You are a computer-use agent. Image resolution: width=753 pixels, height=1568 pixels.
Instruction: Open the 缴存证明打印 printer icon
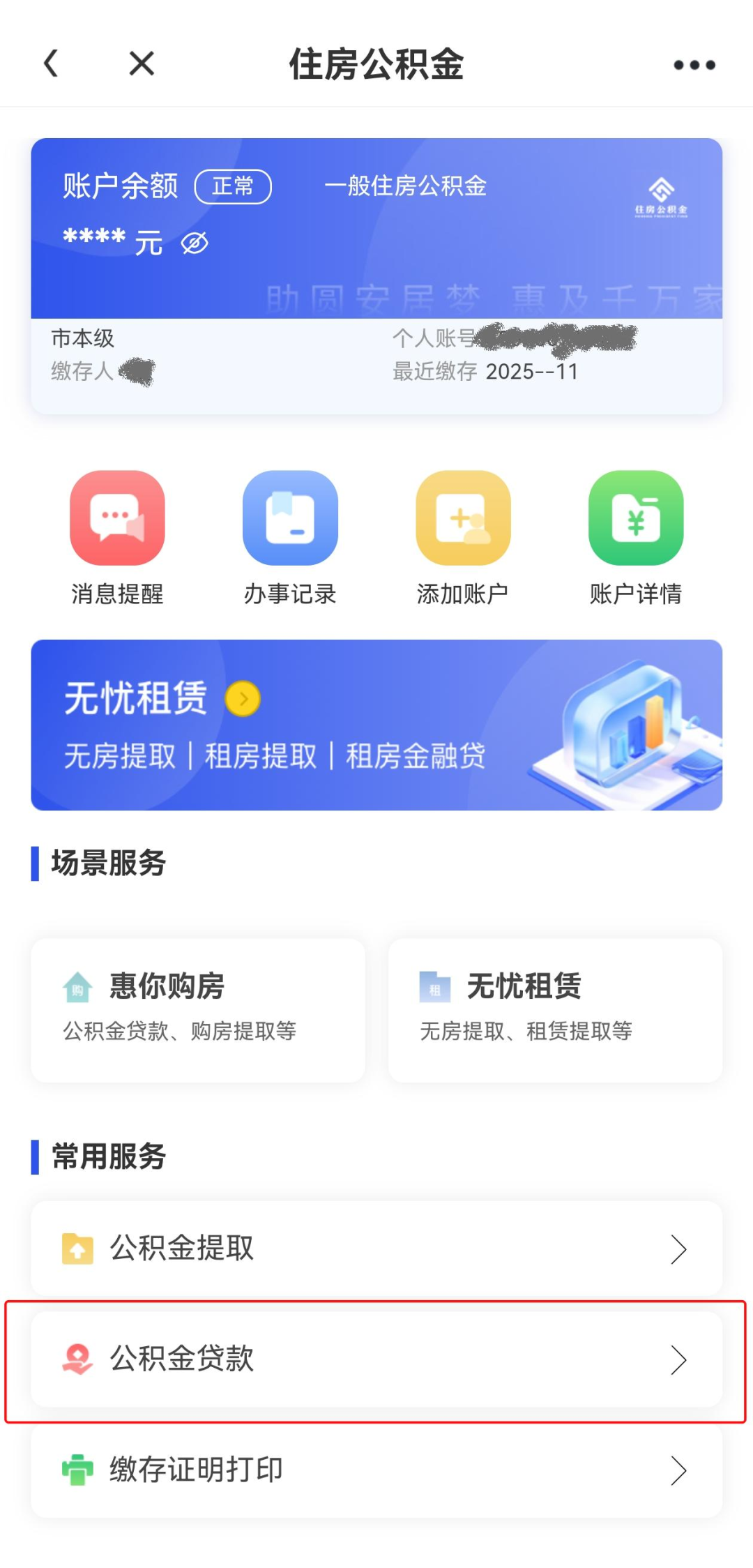tap(77, 1470)
